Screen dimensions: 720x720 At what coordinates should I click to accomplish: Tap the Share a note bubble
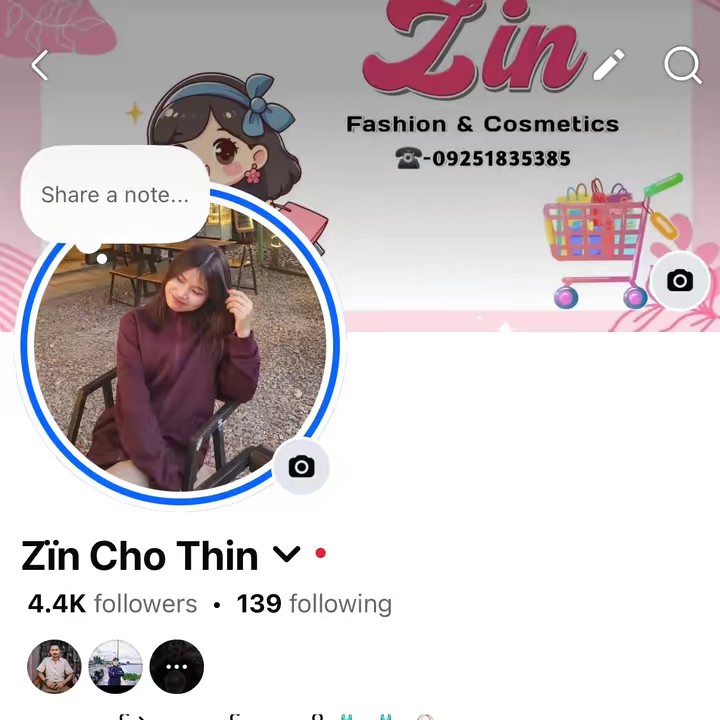pyautogui.click(x=114, y=195)
